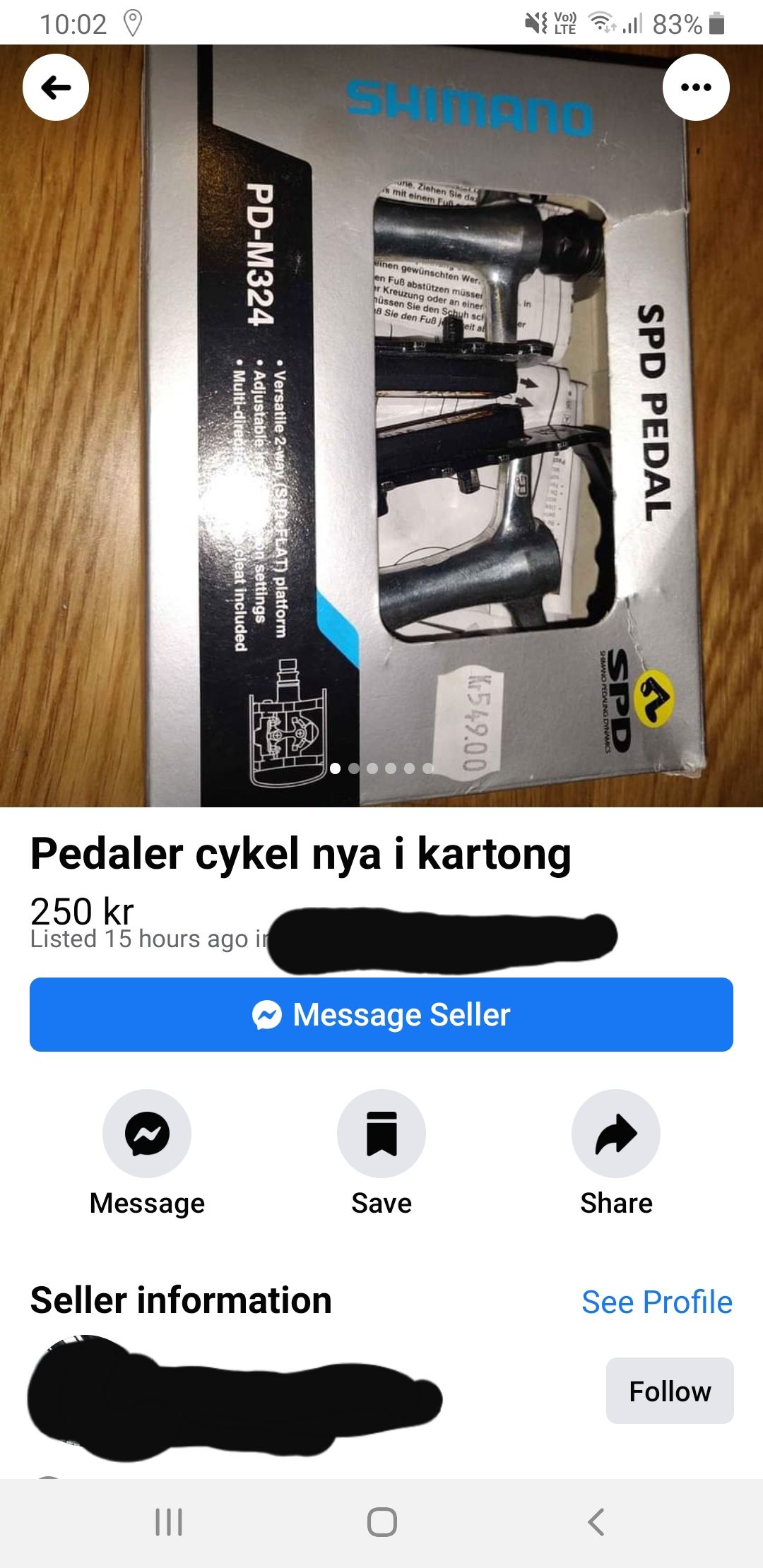Open See Profile link
This screenshot has width=763, height=1568.
[x=657, y=1302]
